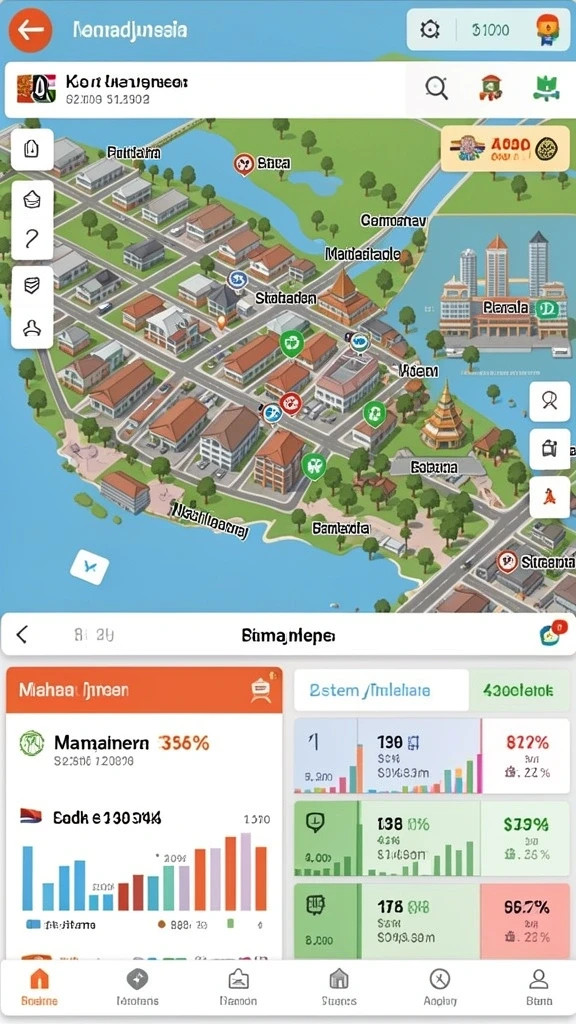Tap the back chevron in the lower panel header
The height and width of the screenshot is (1024, 576).
click(x=22, y=634)
